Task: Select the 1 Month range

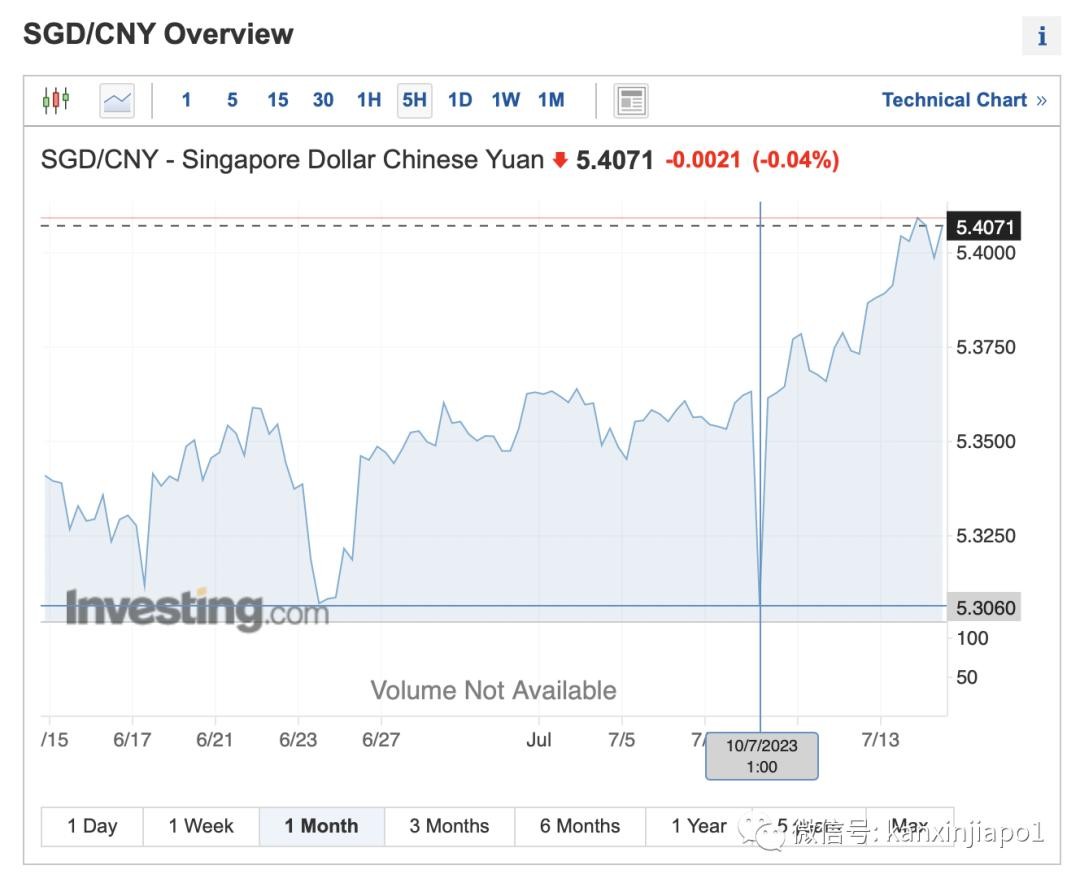Action: [x=321, y=826]
